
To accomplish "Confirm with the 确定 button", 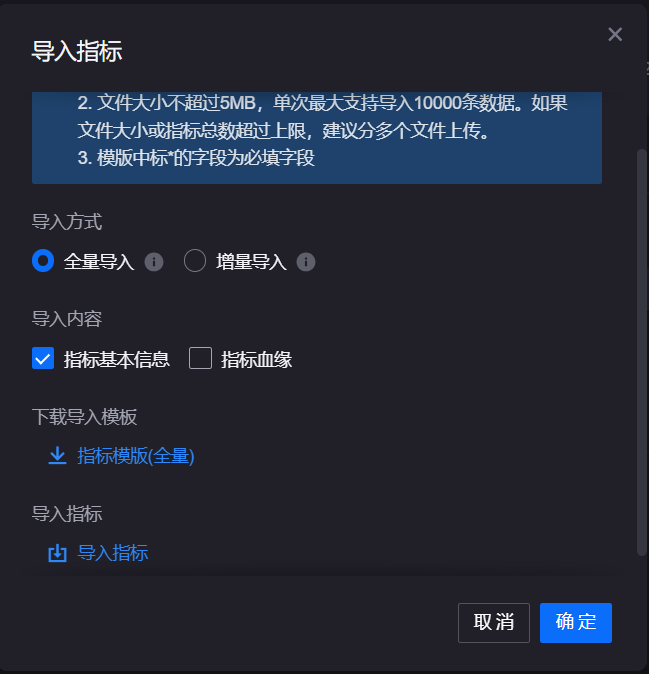I will pos(576,622).
